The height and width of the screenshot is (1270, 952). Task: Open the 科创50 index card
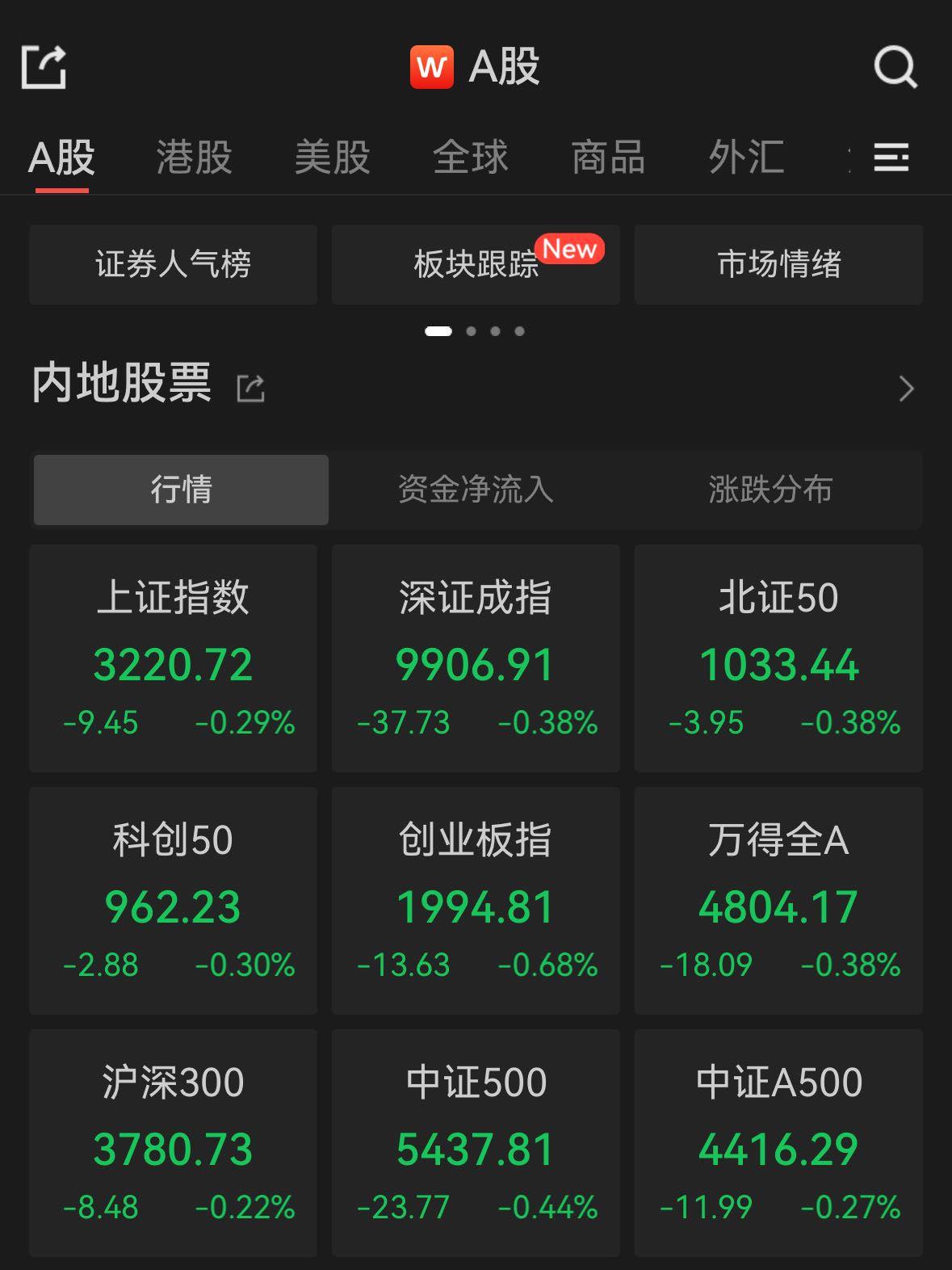click(x=173, y=900)
